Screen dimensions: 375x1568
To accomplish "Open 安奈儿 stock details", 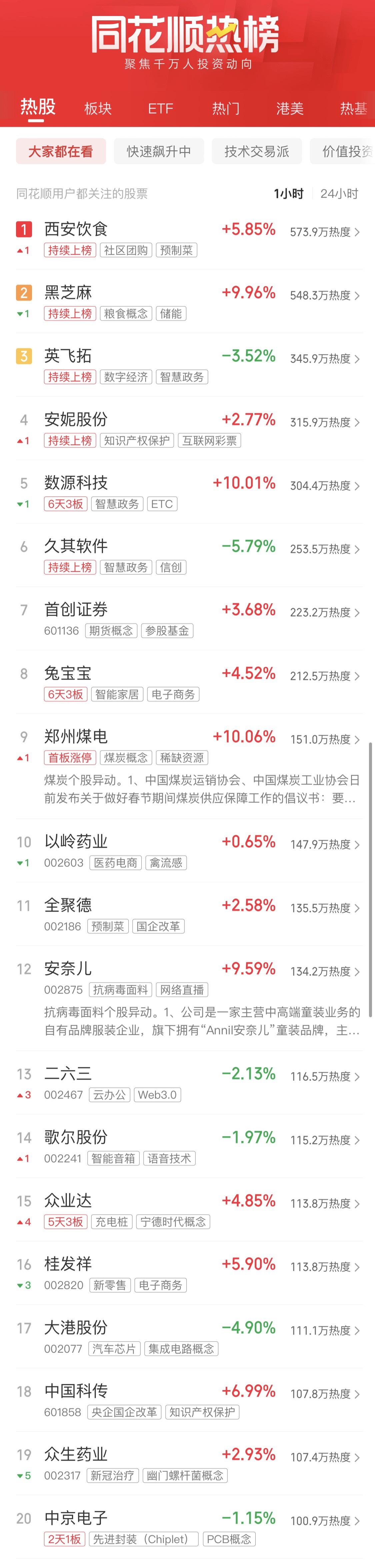I will (x=68, y=969).
